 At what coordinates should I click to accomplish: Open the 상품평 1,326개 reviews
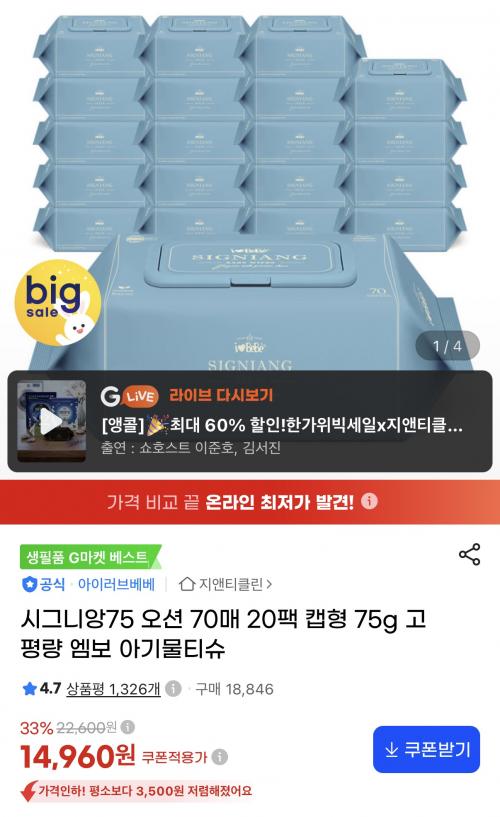[113, 689]
